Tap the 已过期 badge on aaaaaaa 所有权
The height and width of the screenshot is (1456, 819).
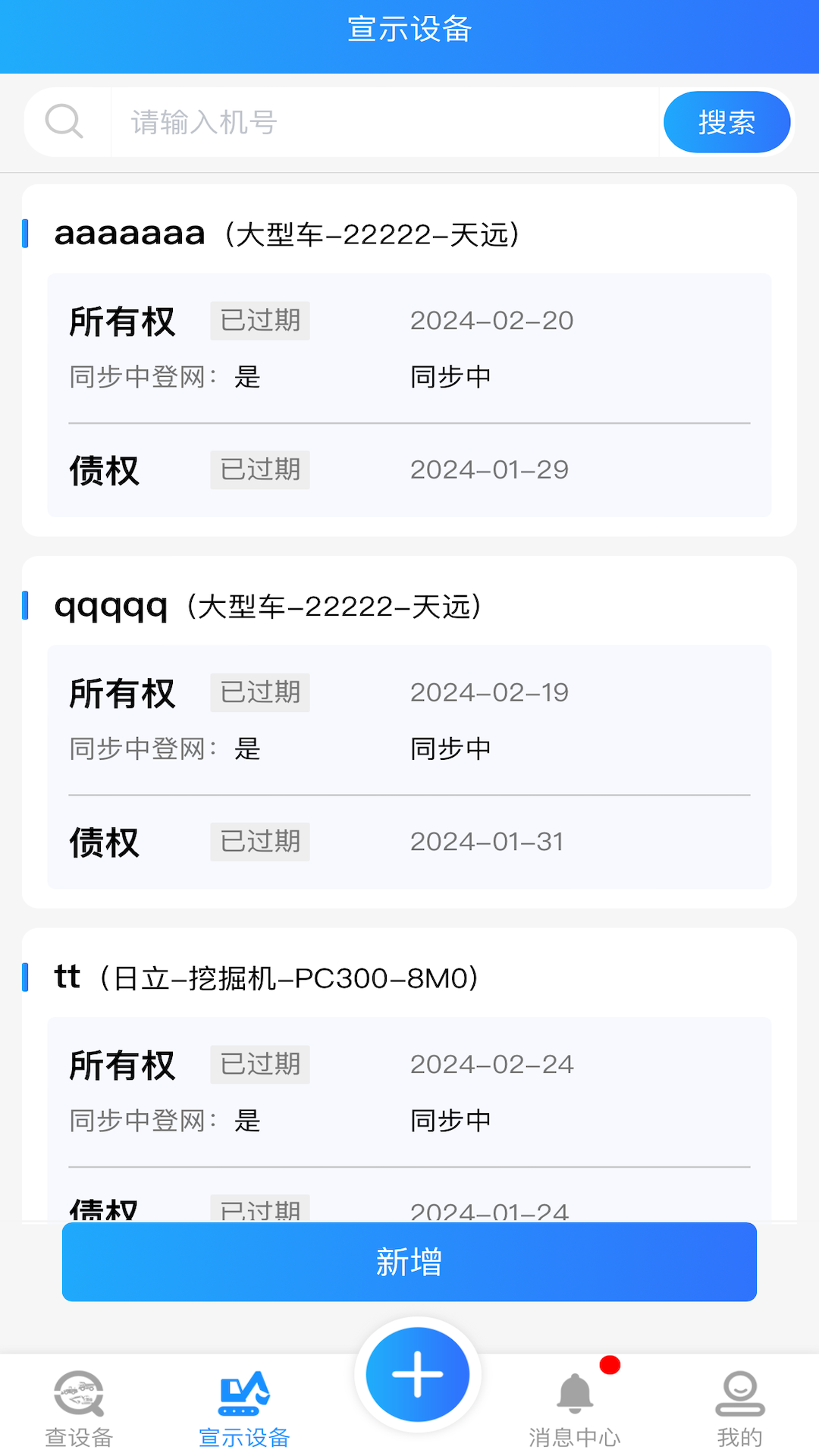259,320
